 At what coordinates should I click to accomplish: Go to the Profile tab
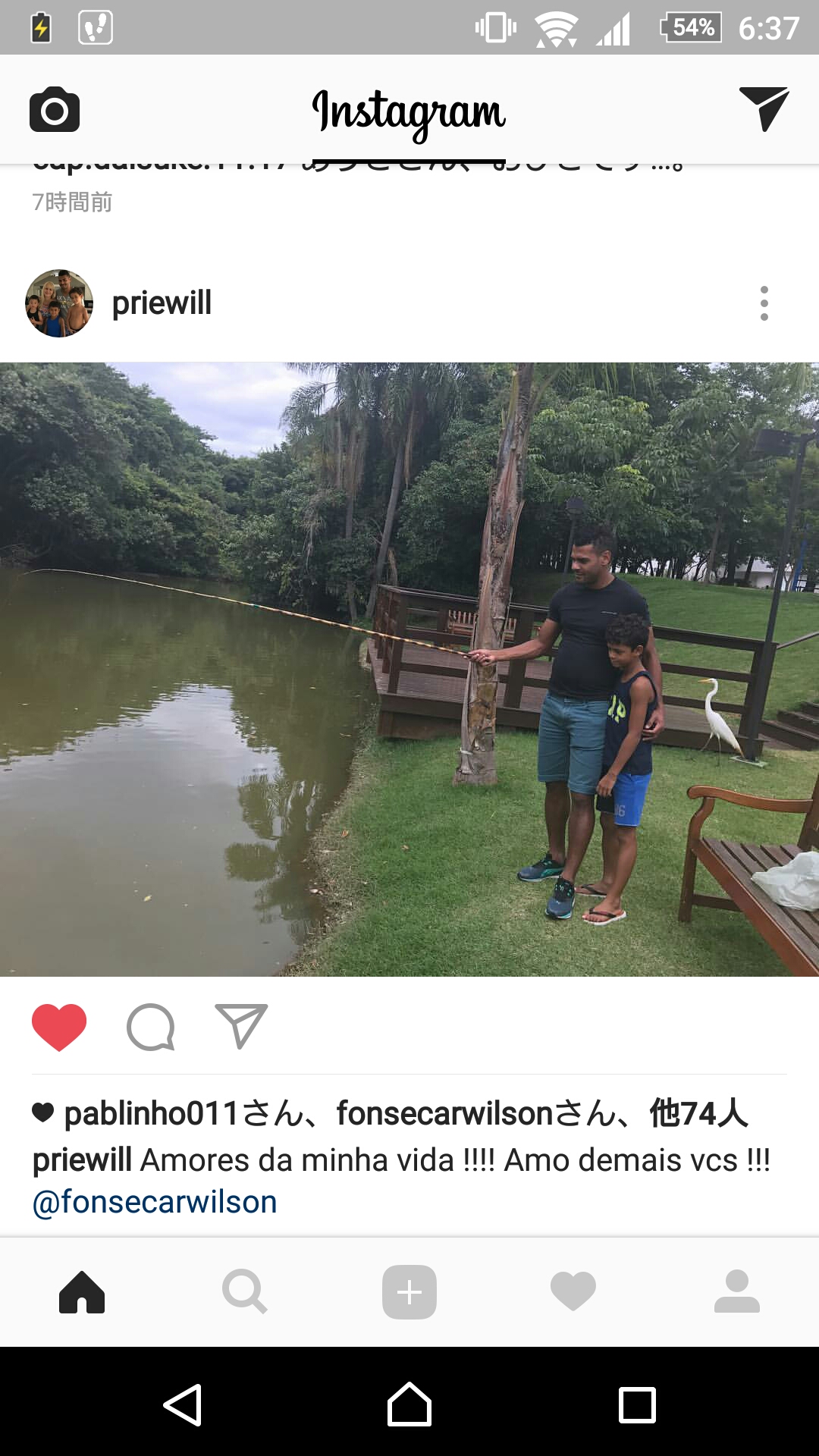point(736,1291)
